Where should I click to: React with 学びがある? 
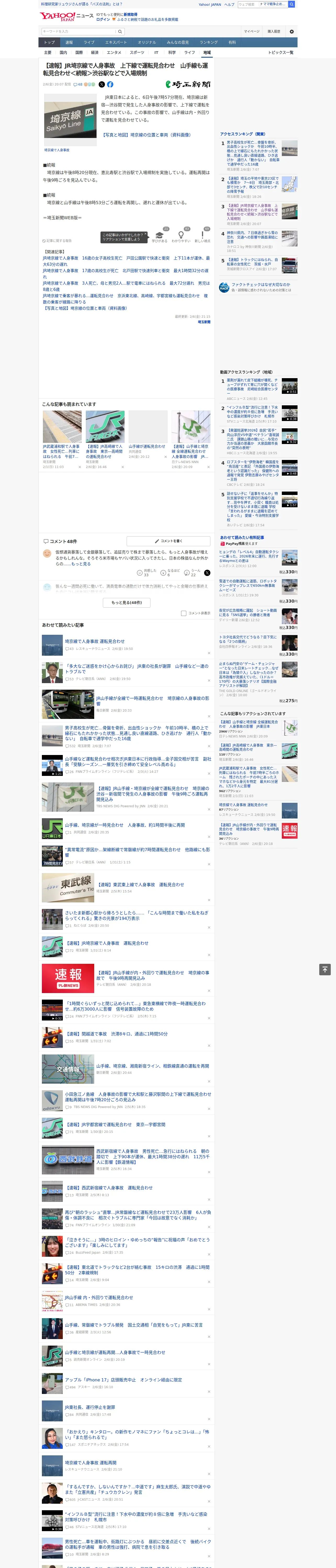tap(159, 236)
